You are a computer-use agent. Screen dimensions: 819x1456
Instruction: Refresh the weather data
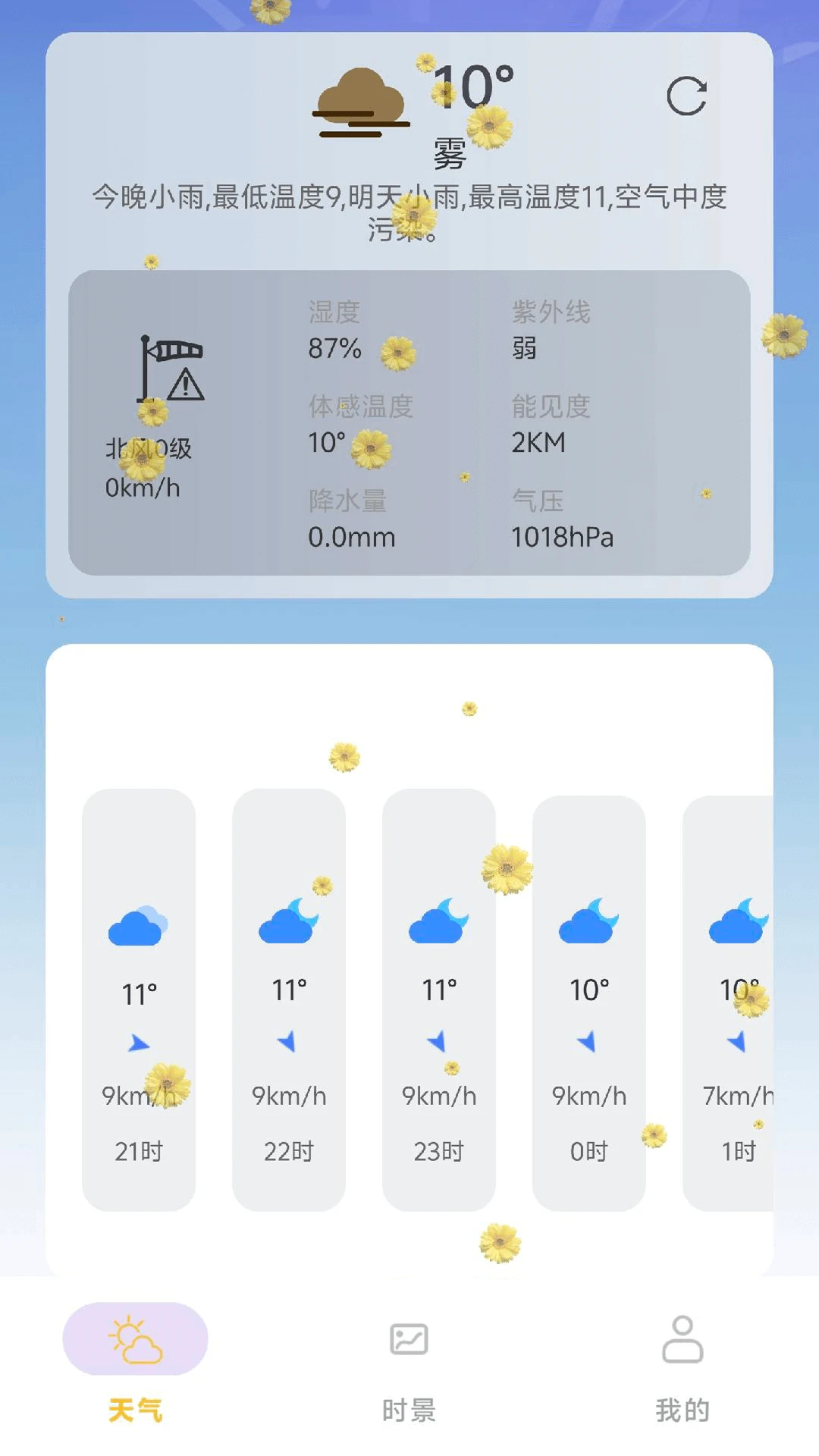click(x=686, y=96)
